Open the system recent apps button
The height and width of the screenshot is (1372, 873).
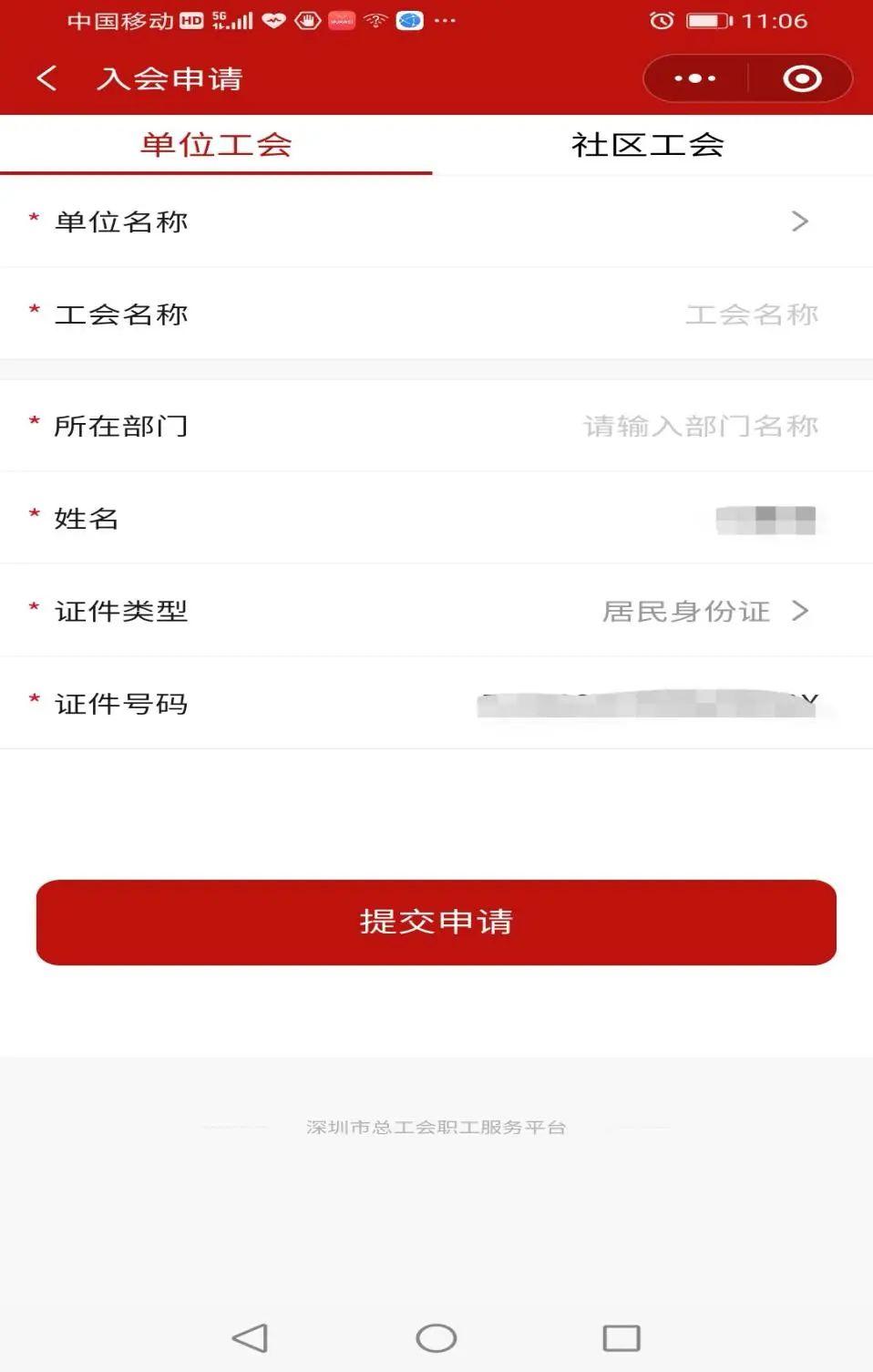coord(621,1337)
